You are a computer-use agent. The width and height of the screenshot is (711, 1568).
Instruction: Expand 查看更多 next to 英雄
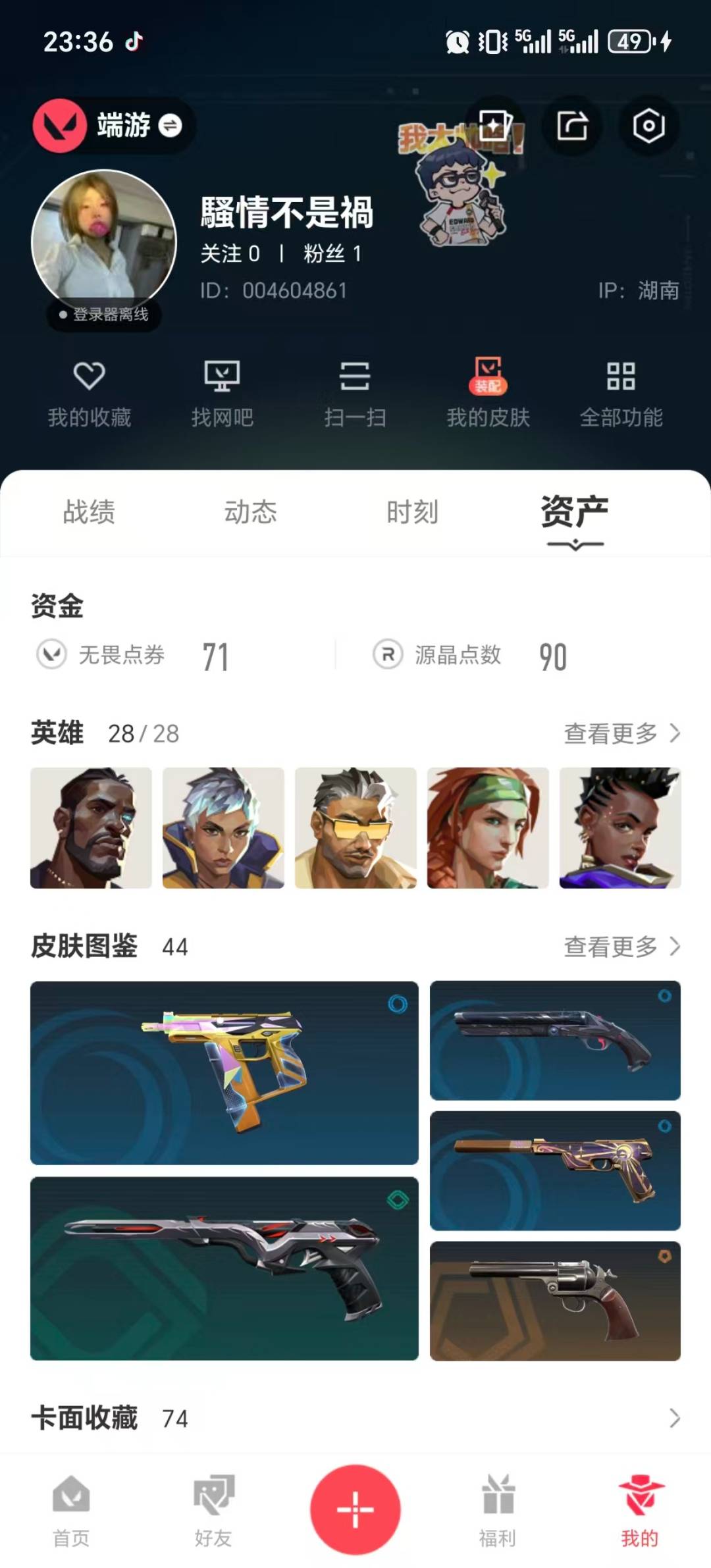click(619, 733)
